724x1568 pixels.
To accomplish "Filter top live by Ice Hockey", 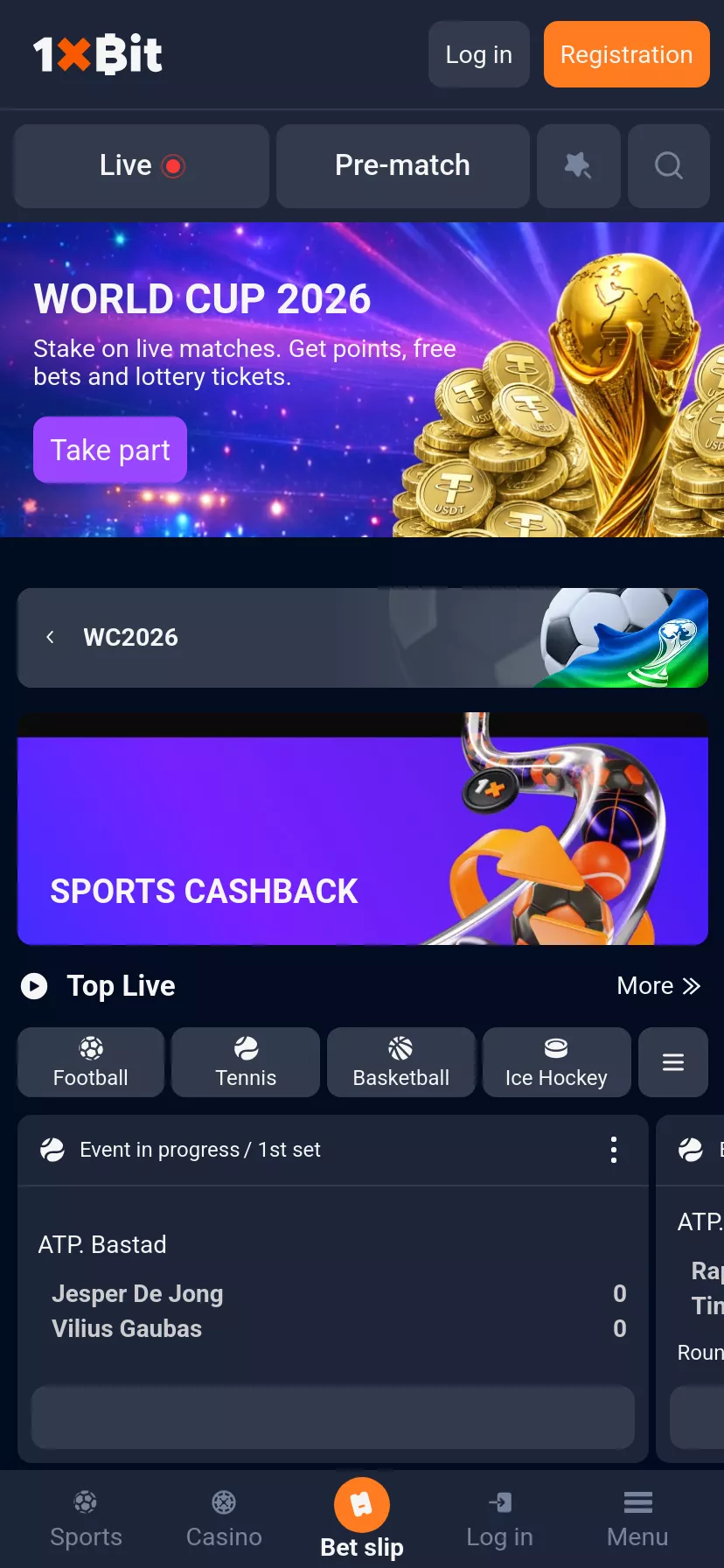I will click(x=556, y=1062).
